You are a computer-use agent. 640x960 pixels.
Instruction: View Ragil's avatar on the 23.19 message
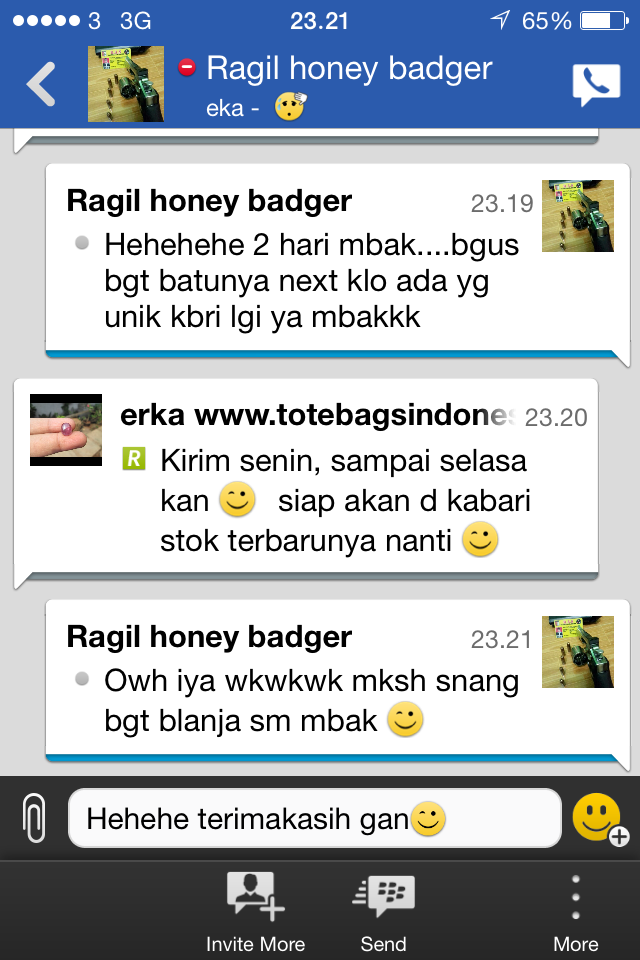(x=577, y=216)
